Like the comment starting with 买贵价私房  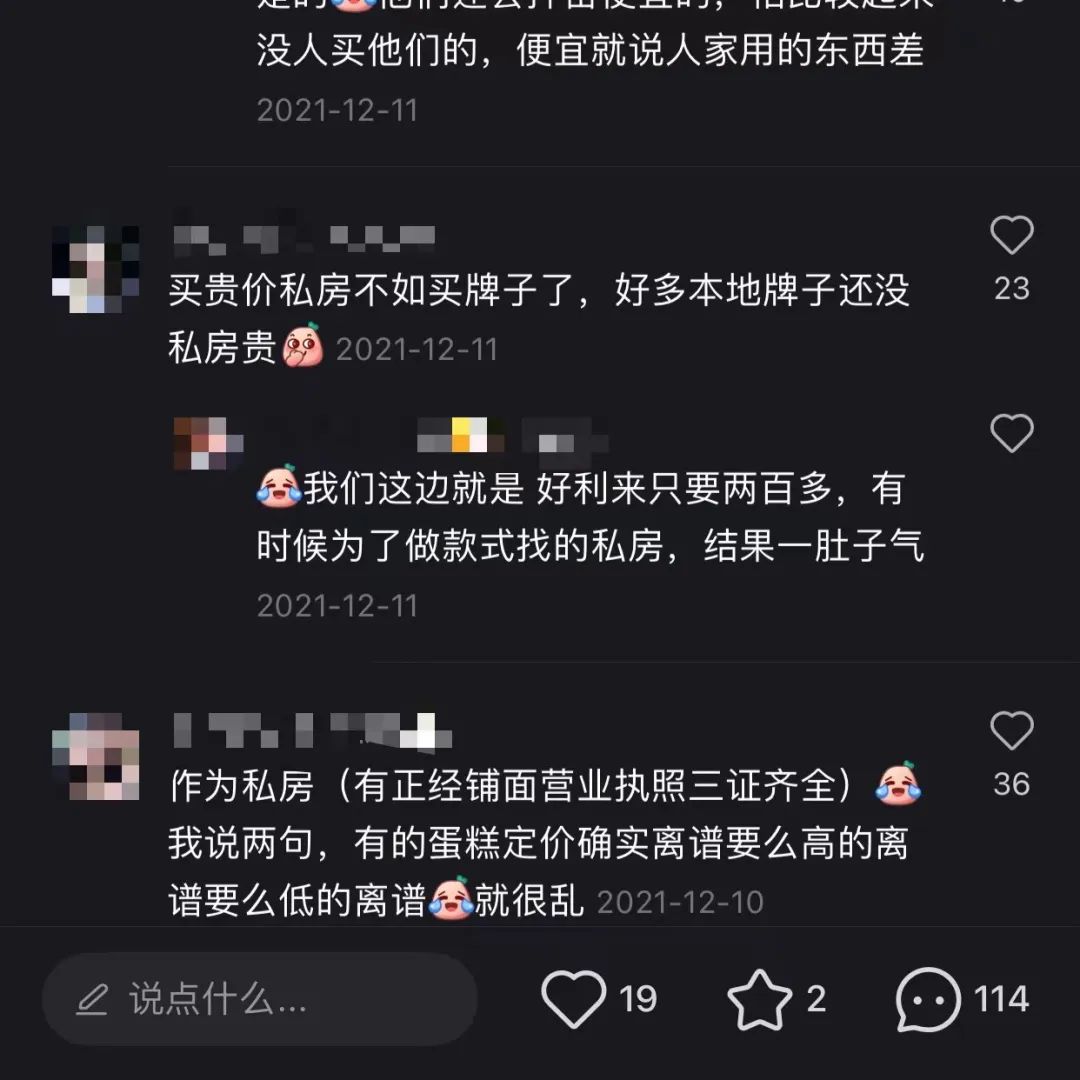[1011, 237]
